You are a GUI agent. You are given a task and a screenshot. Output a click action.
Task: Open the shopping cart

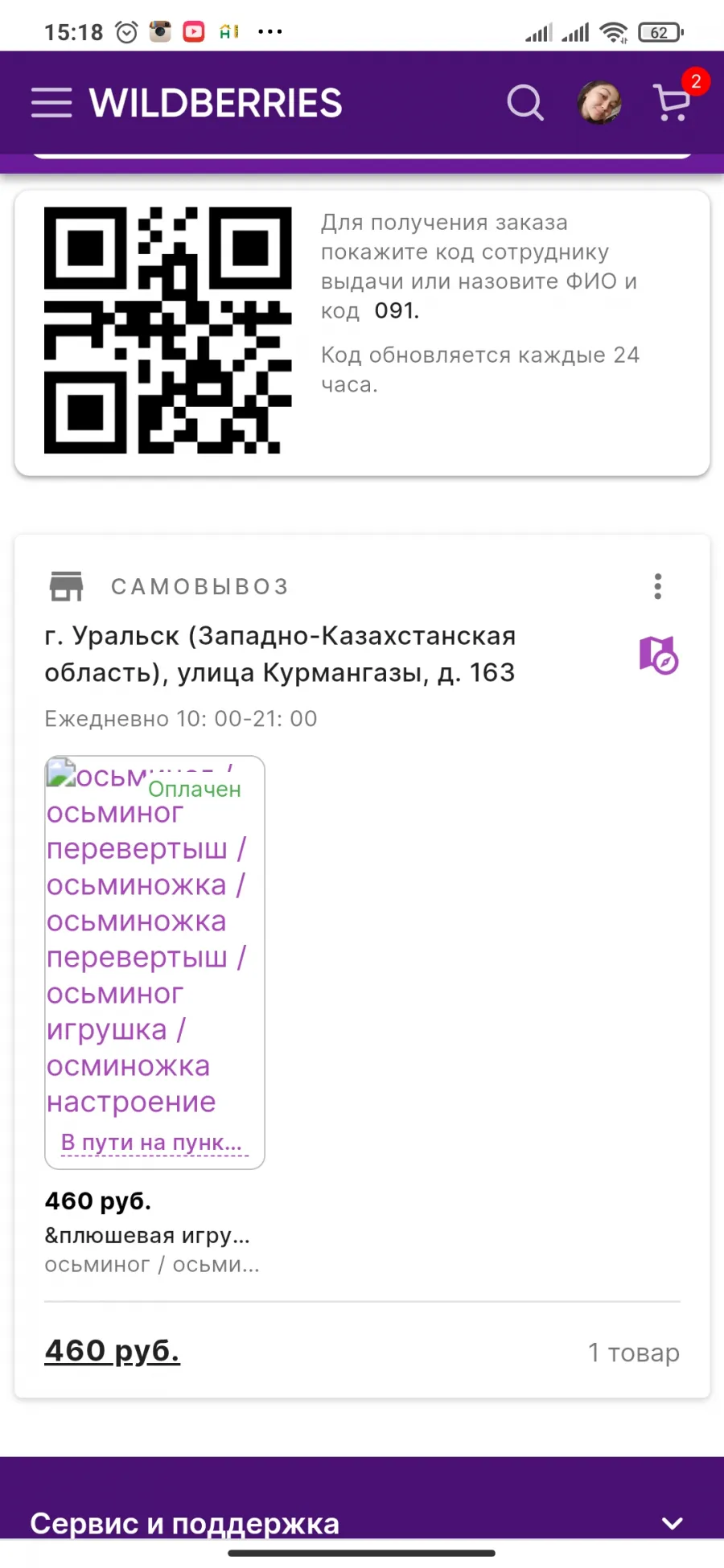click(673, 102)
